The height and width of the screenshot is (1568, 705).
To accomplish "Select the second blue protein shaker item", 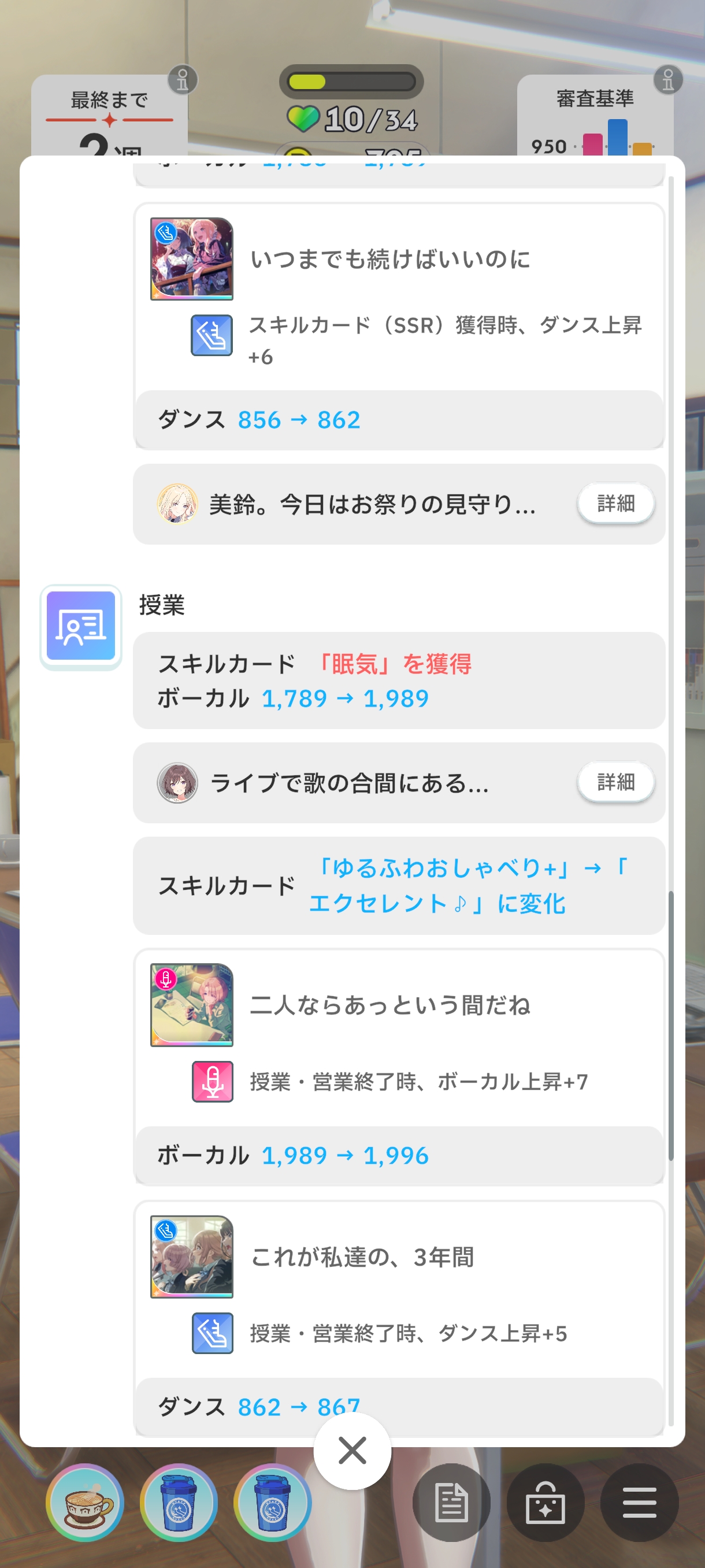I will tap(273, 1502).
